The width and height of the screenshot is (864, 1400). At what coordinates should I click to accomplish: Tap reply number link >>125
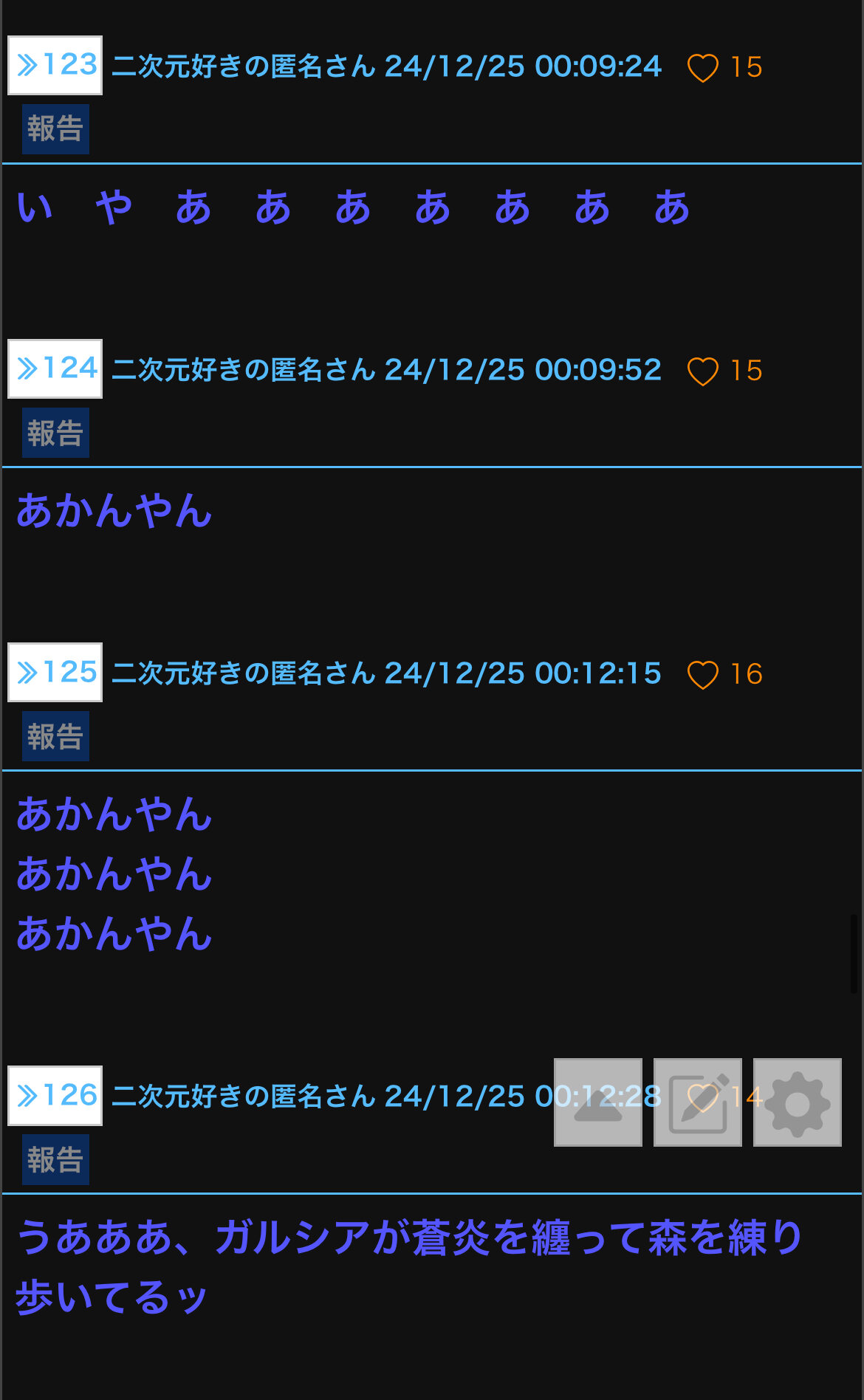(x=55, y=673)
